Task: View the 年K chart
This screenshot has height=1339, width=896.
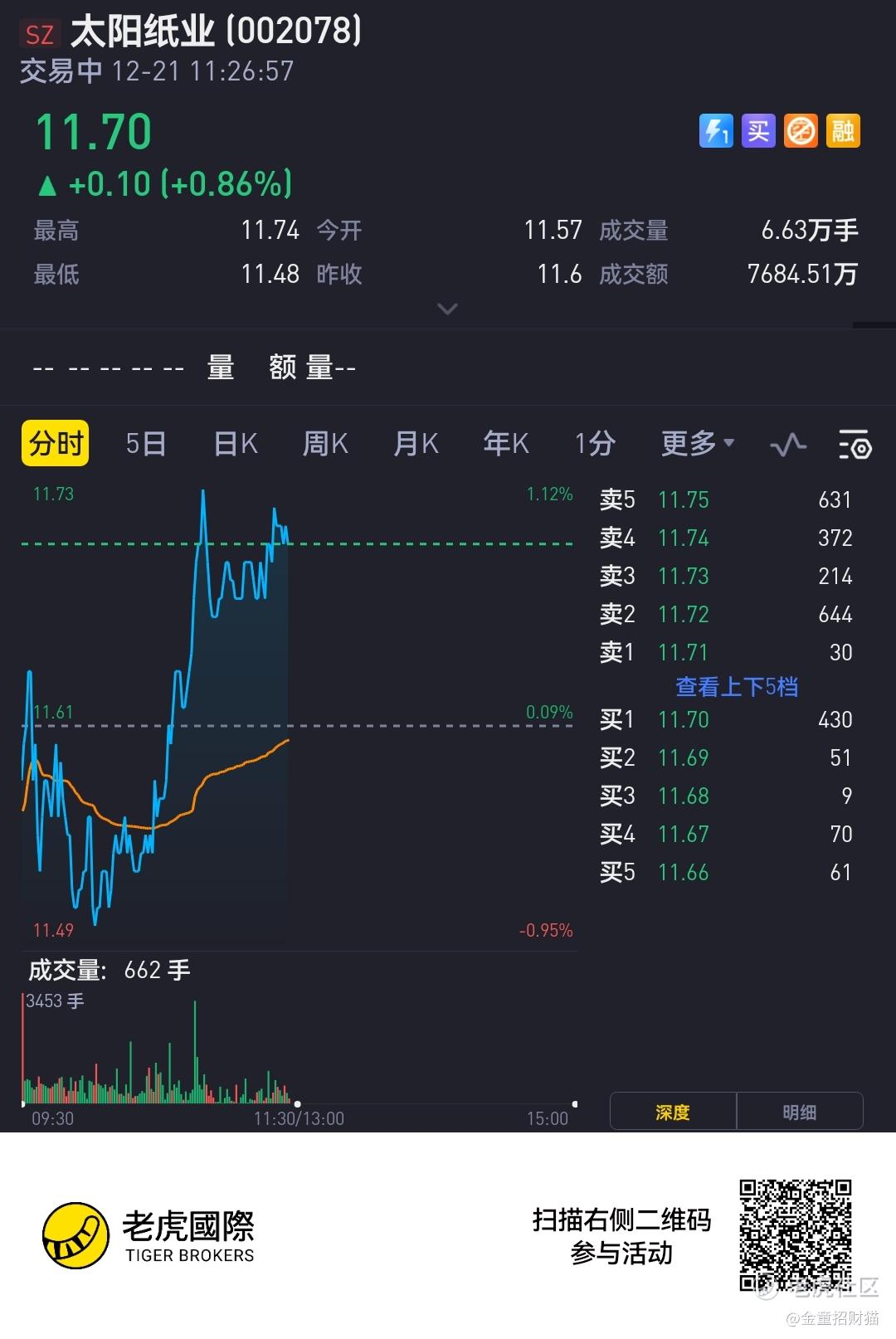Action: click(x=506, y=444)
